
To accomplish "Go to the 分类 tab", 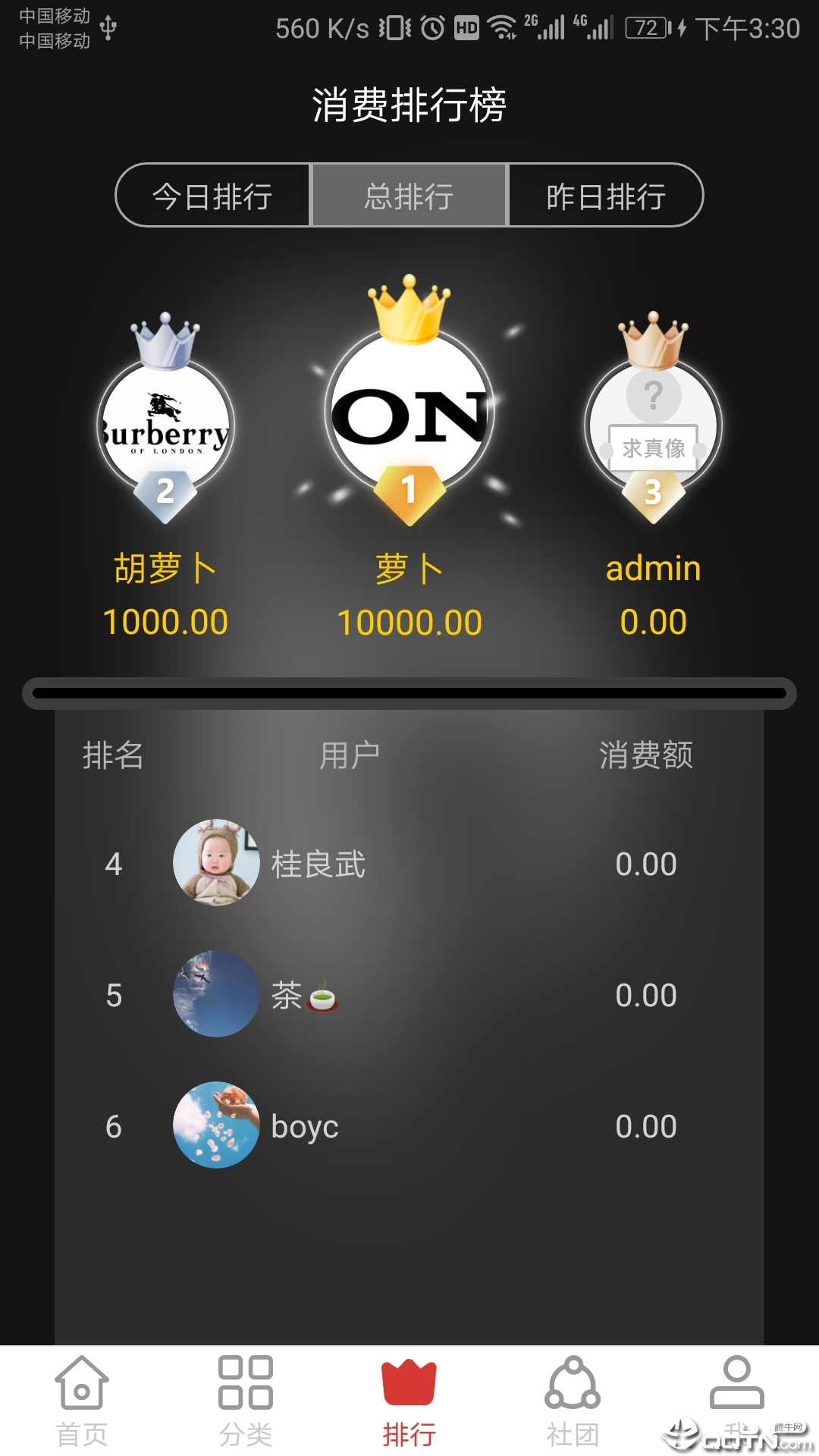I will (x=245, y=1401).
